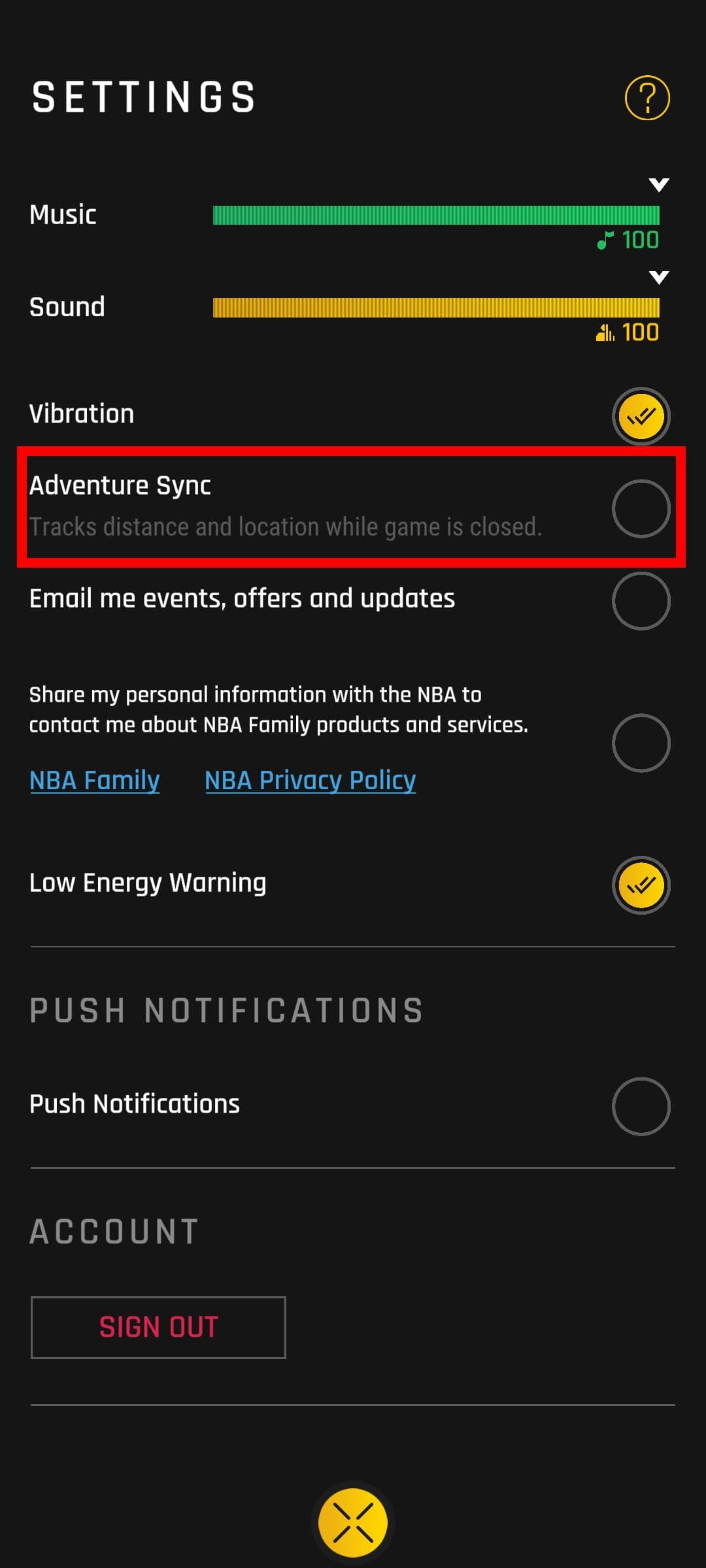Collapse the Sound slider with its chevron
Screen dimensions: 706x1568
pos(658,276)
